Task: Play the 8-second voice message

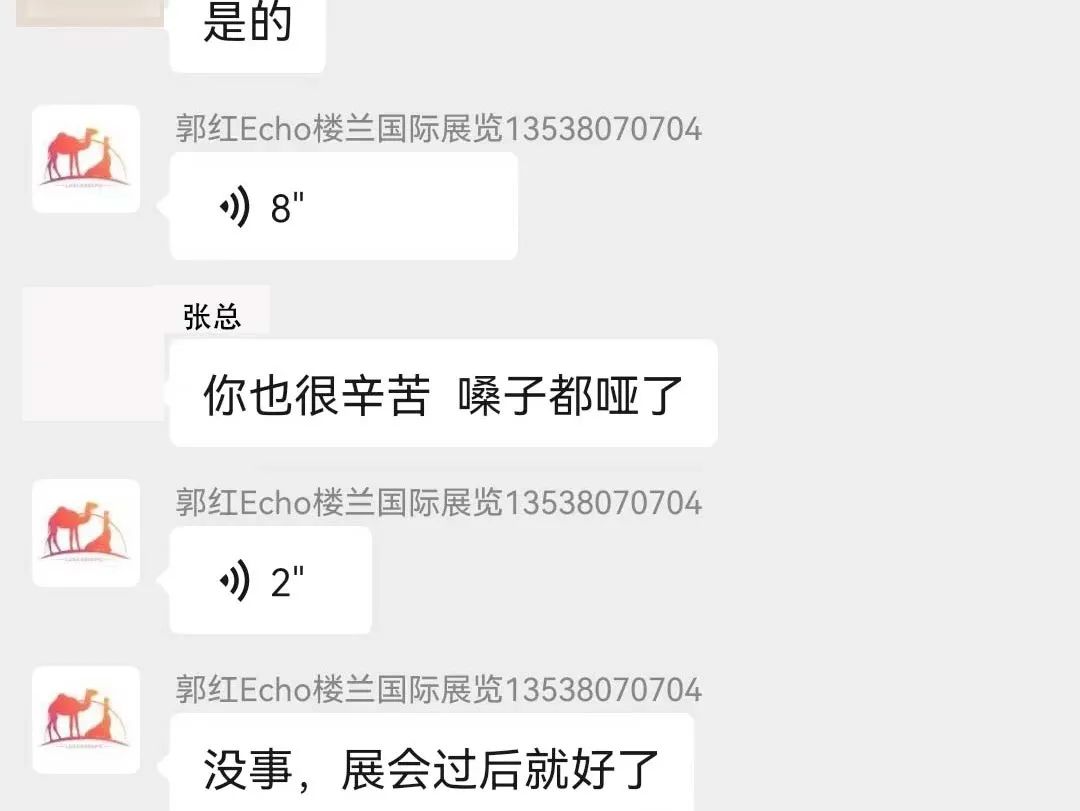Action: [x=343, y=207]
